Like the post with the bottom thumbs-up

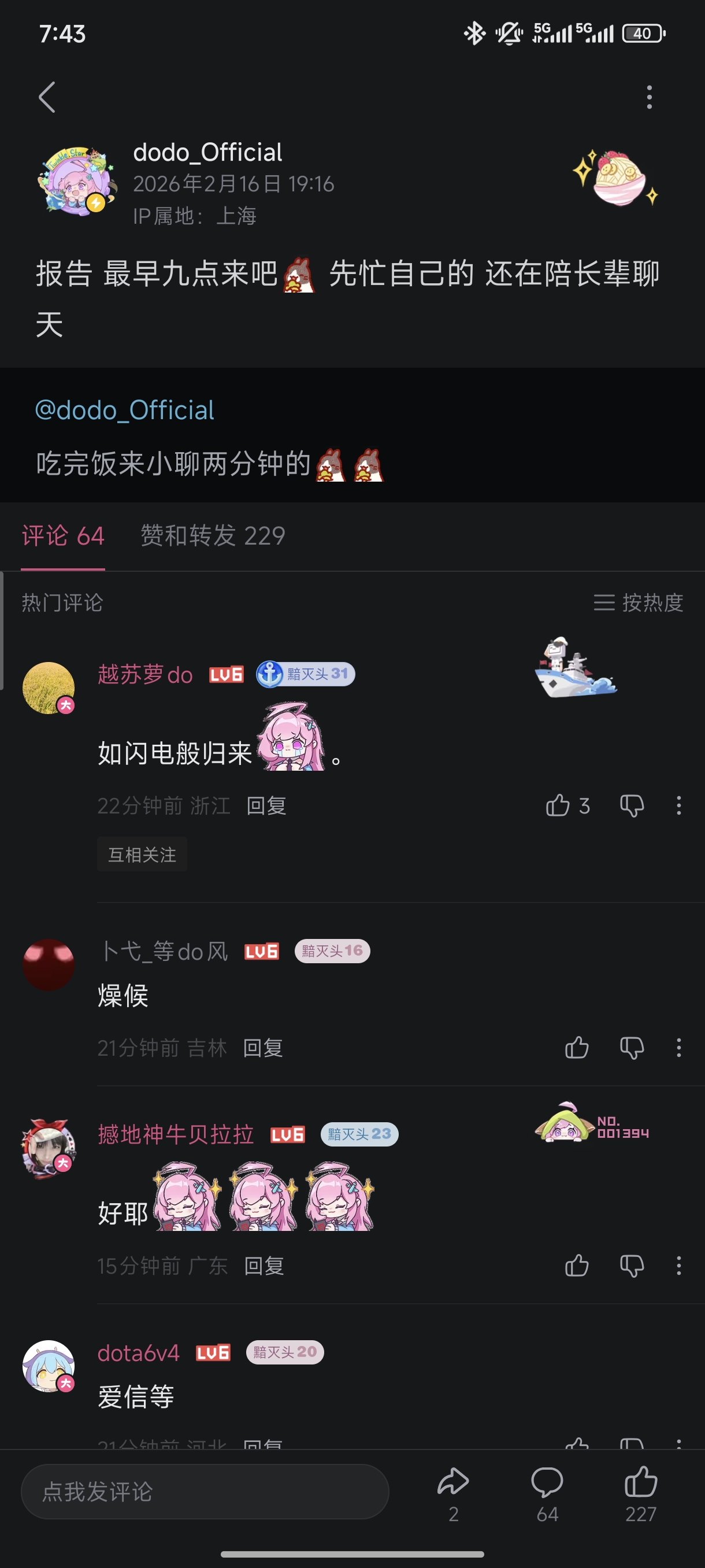640,1483
